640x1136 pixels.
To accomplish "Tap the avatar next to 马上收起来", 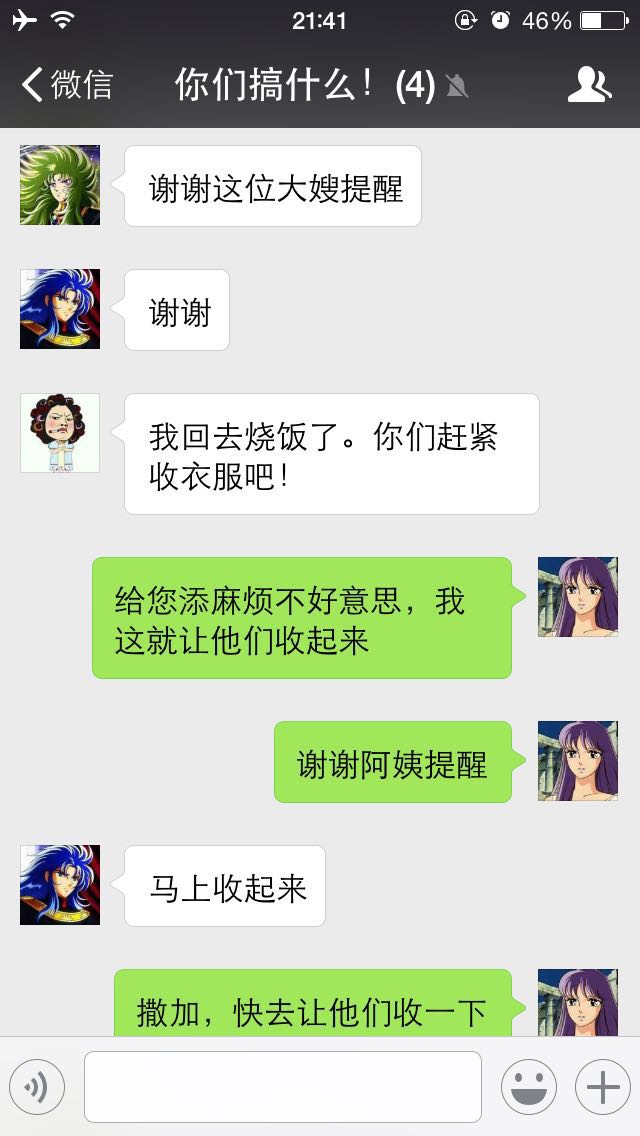I will tap(60, 885).
